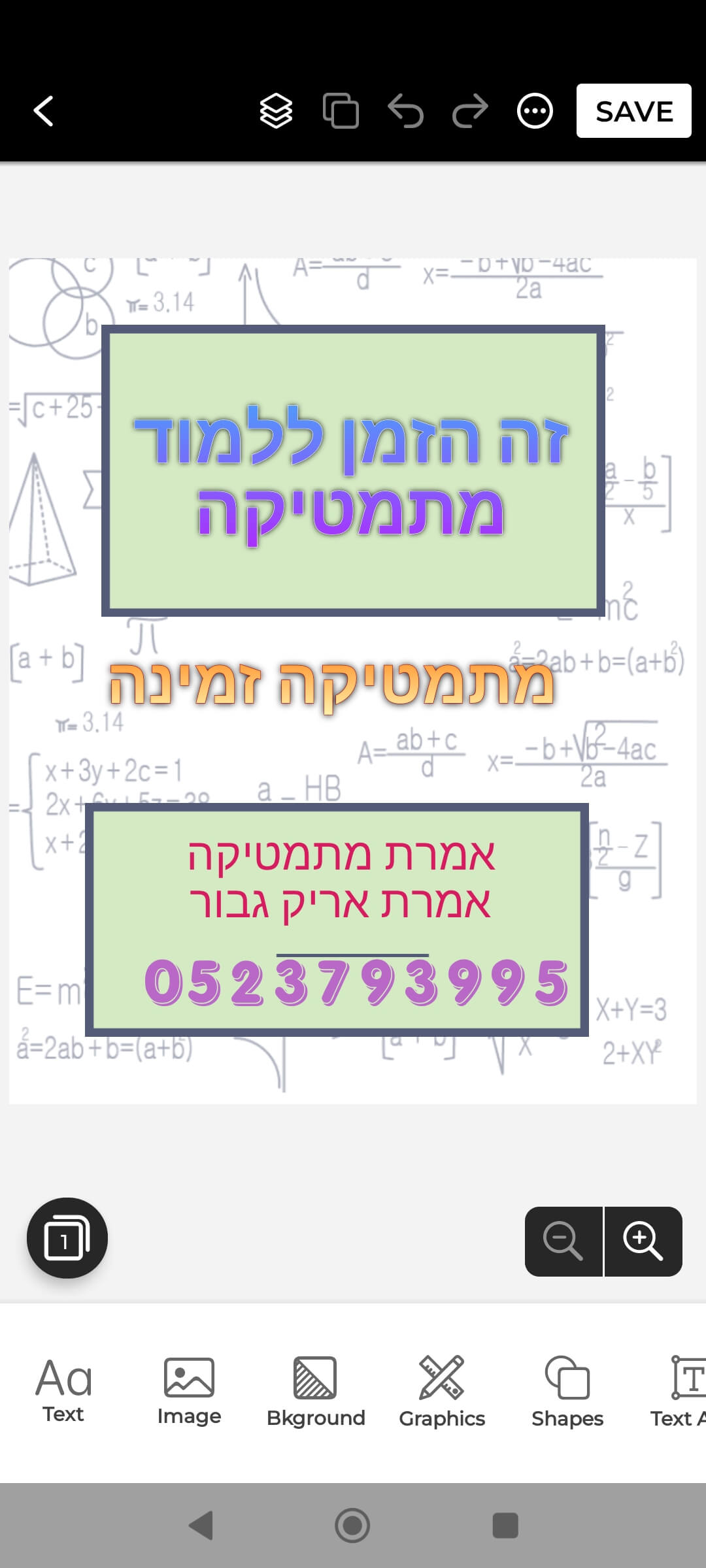Tap the duplicate icon in the top bar
This screenshot has width=706, height=1568.
pos(341,111)
